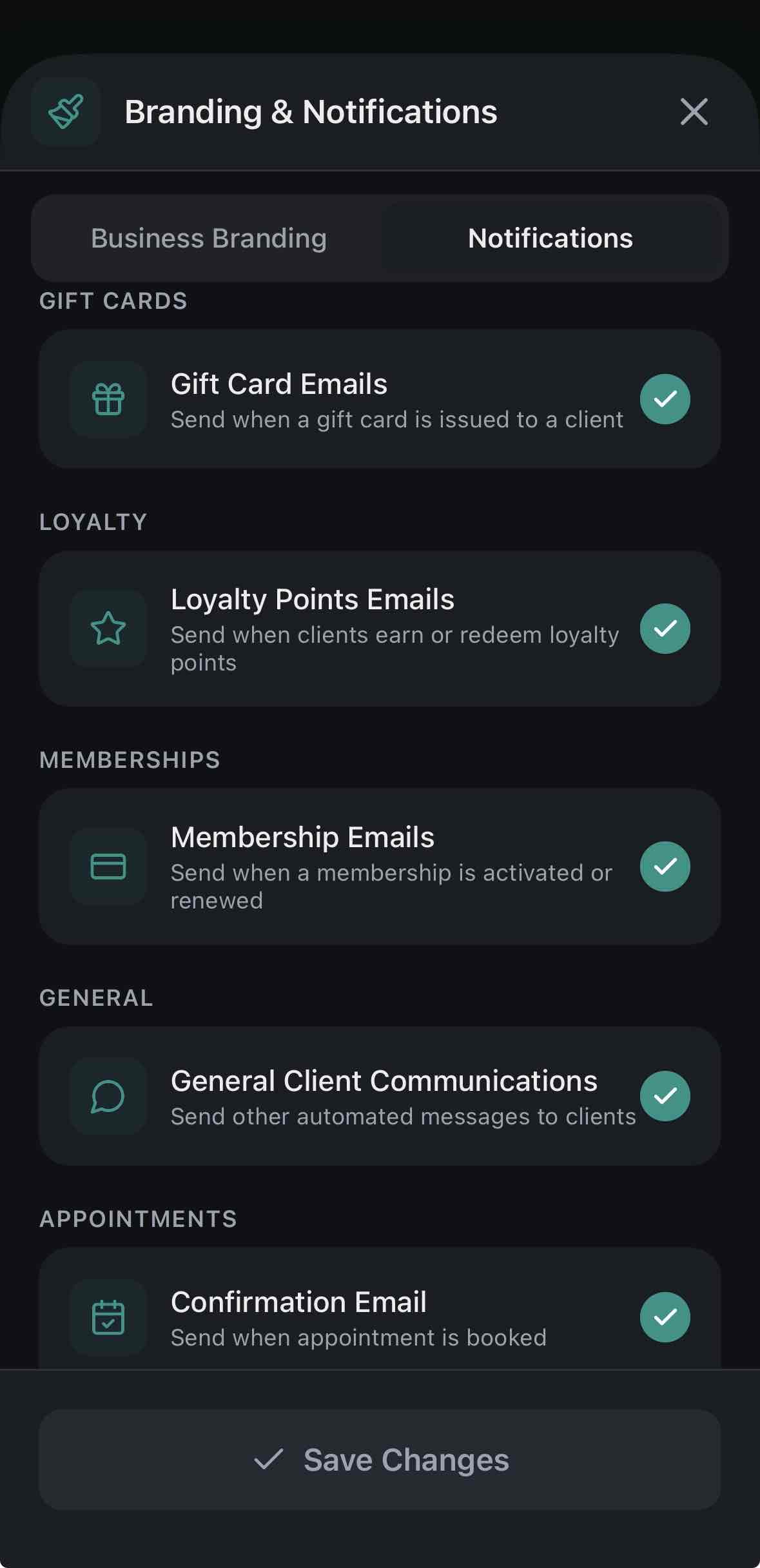Disable the Gift Card Emails toggle

coord(665,399)
